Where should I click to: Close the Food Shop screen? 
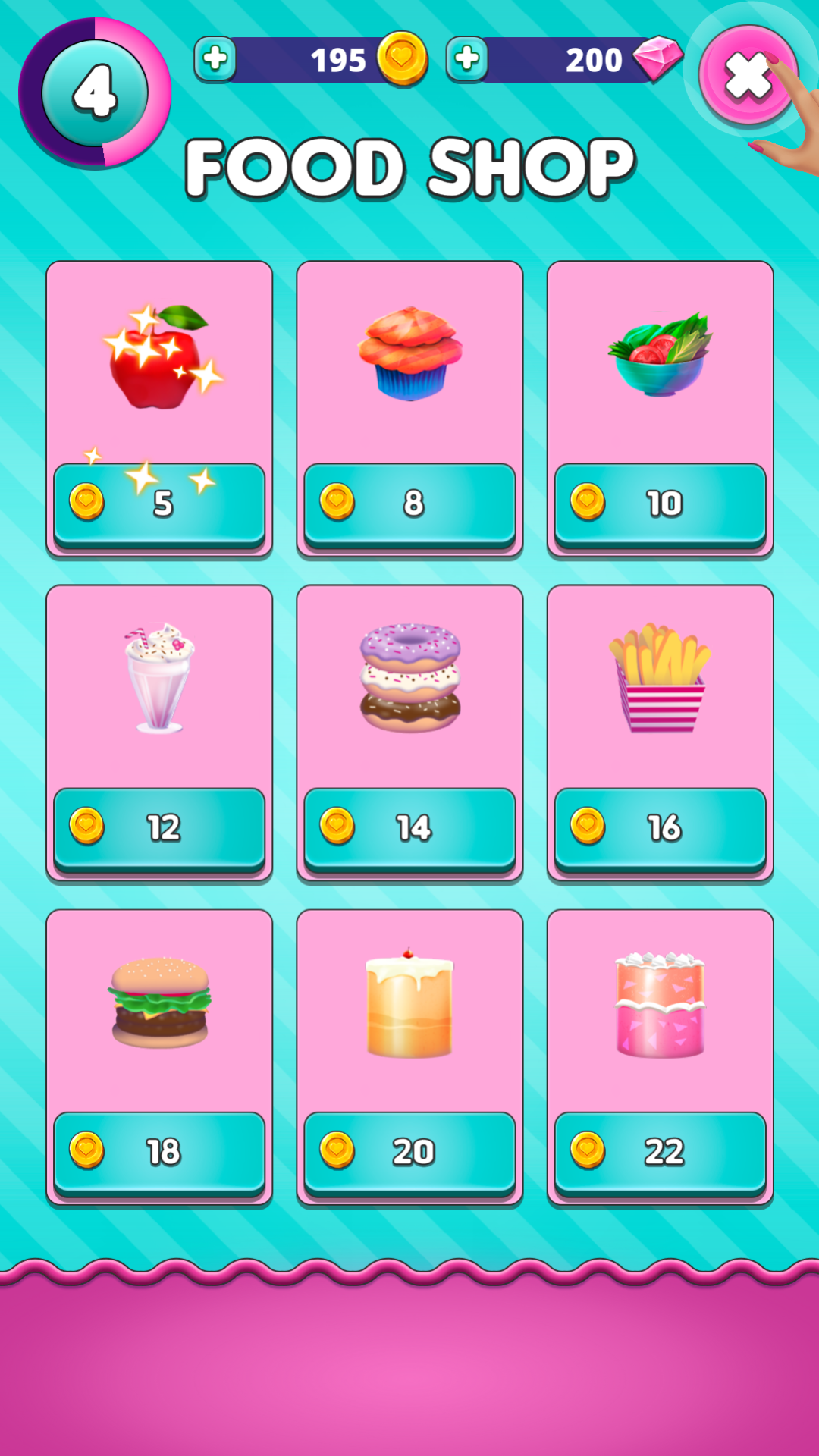[748, 76]
